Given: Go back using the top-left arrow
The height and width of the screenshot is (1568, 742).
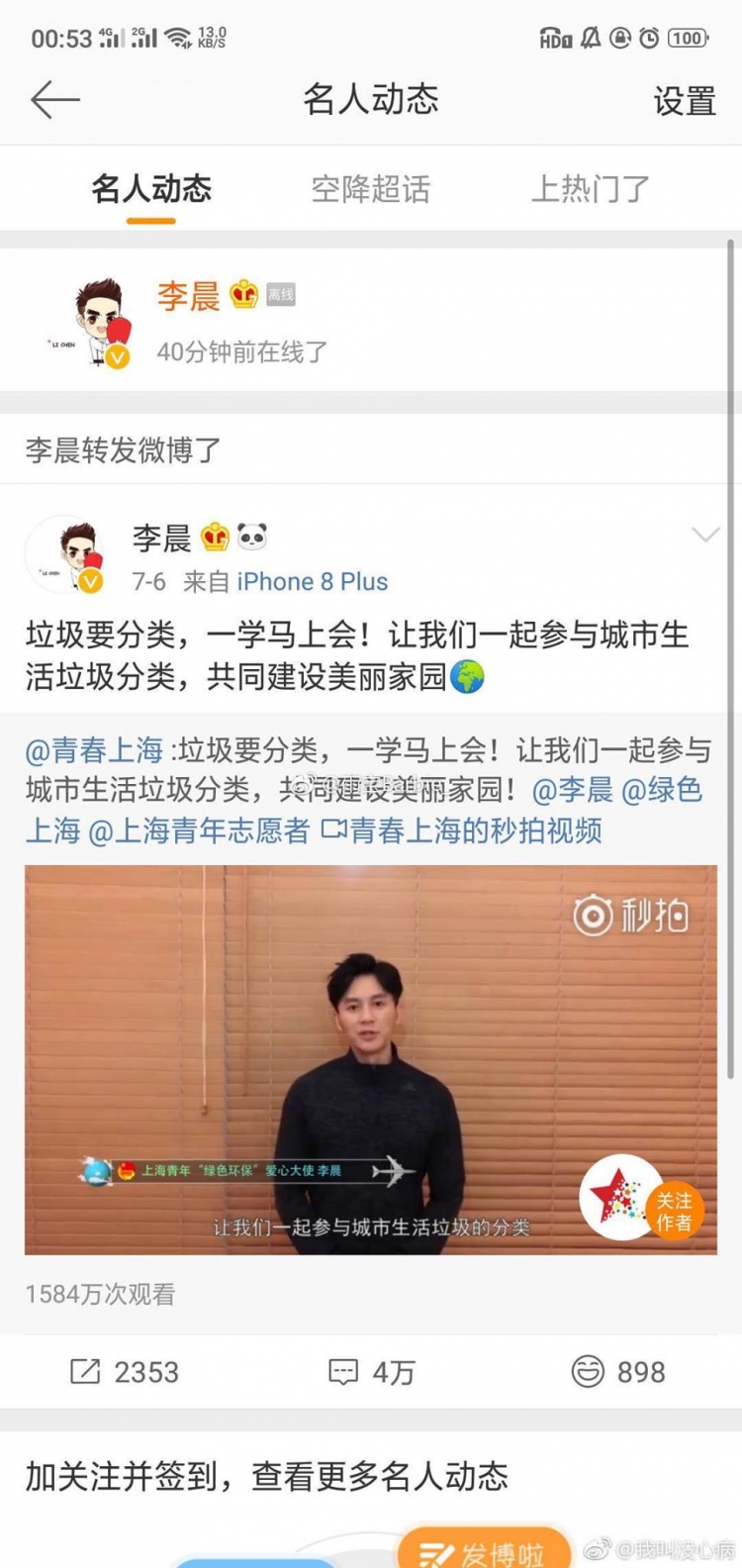Looking at the screenshot, I should (54, 100).
